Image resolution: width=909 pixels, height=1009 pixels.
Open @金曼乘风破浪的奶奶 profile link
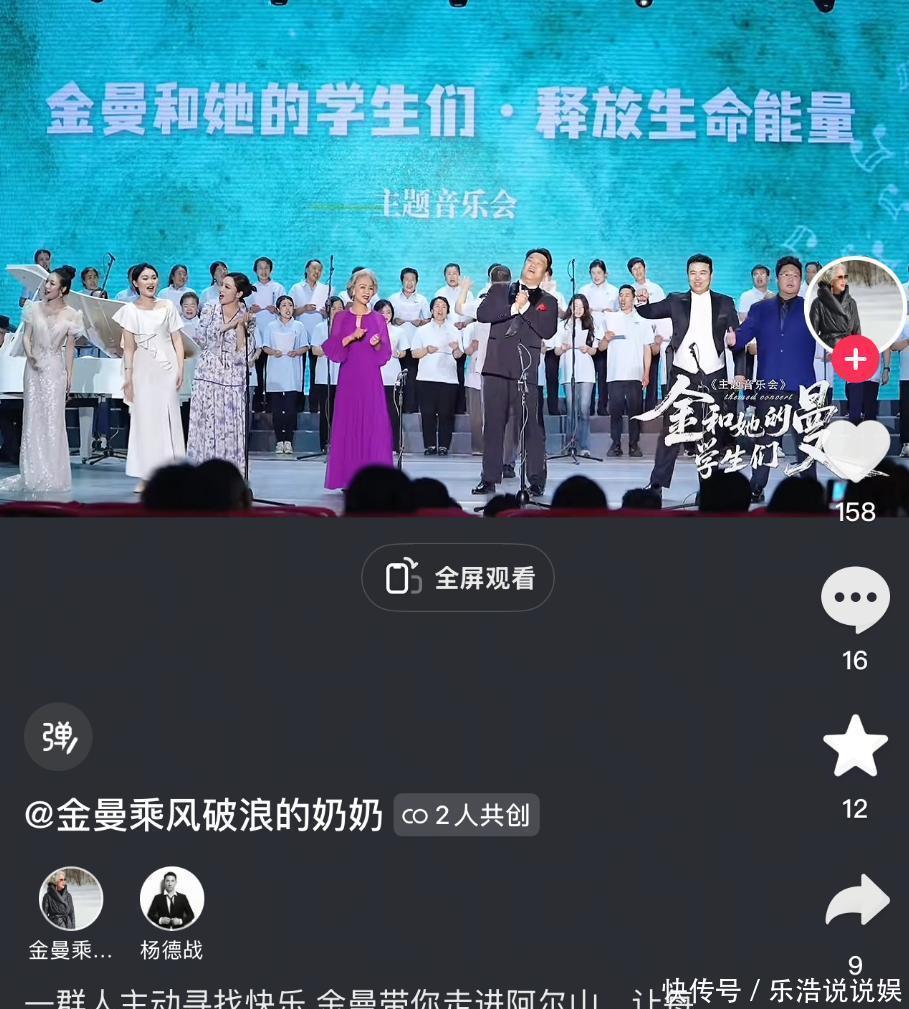pyautogui.click(x=204, y=816)
